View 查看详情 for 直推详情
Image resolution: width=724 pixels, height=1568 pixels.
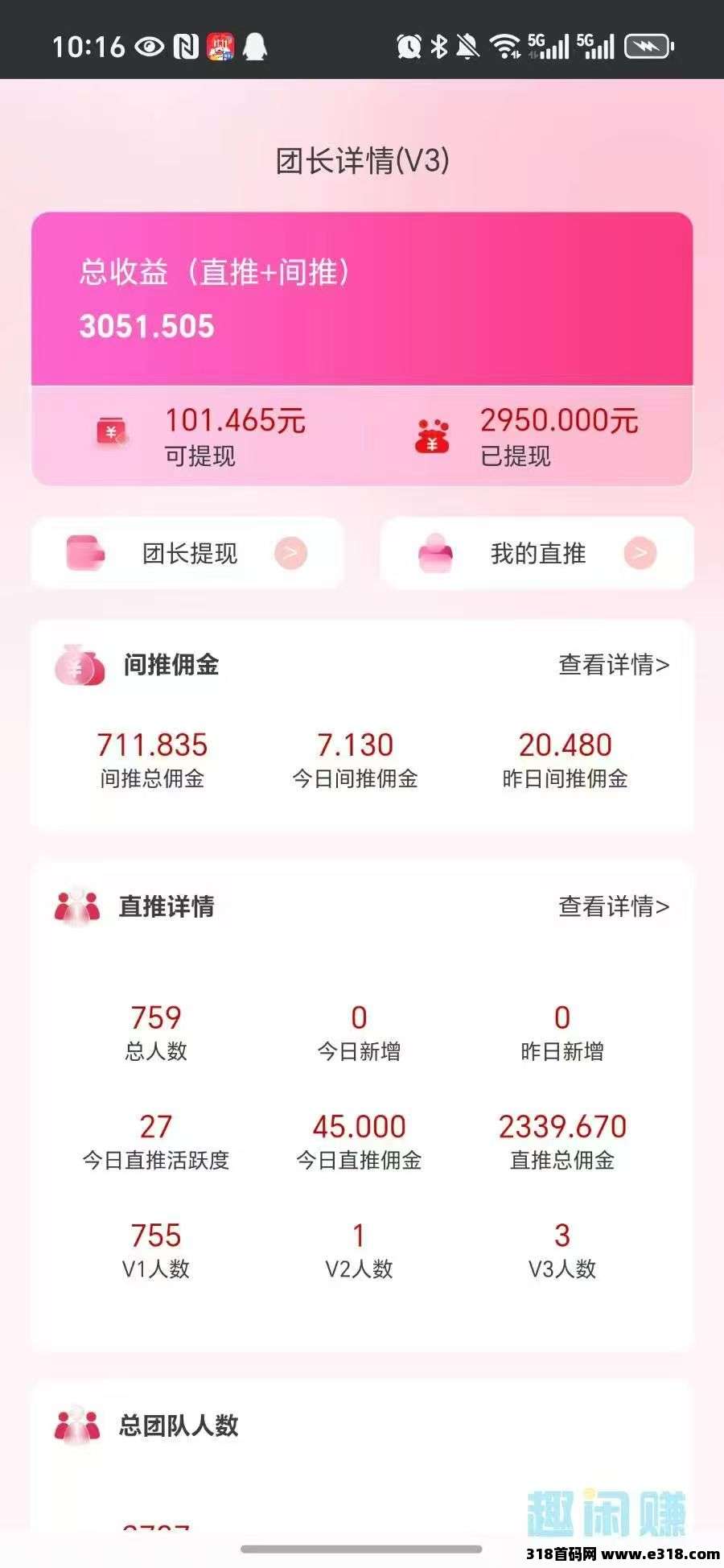pos(614,907)
